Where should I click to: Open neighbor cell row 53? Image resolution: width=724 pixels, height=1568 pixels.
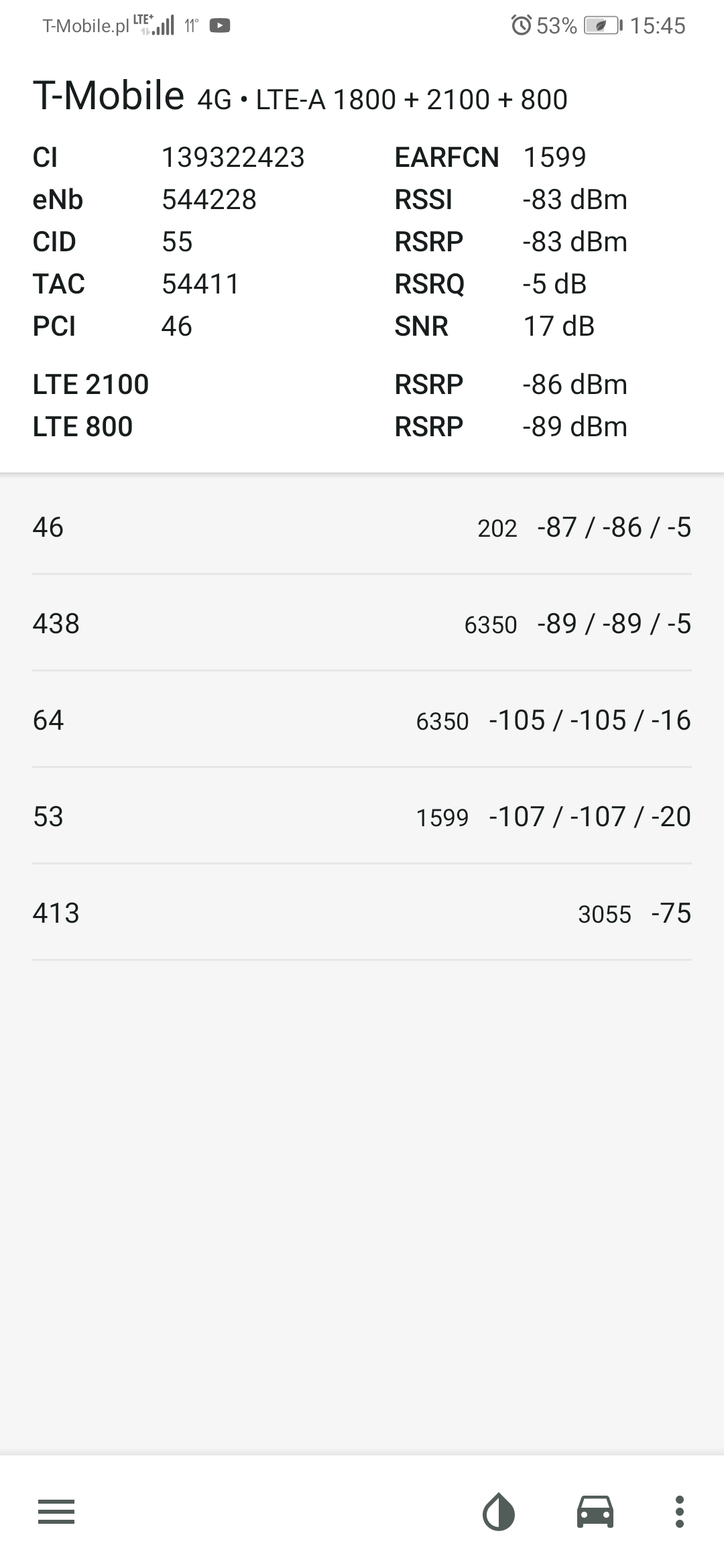pyautogui.click(x=362, y=816)
